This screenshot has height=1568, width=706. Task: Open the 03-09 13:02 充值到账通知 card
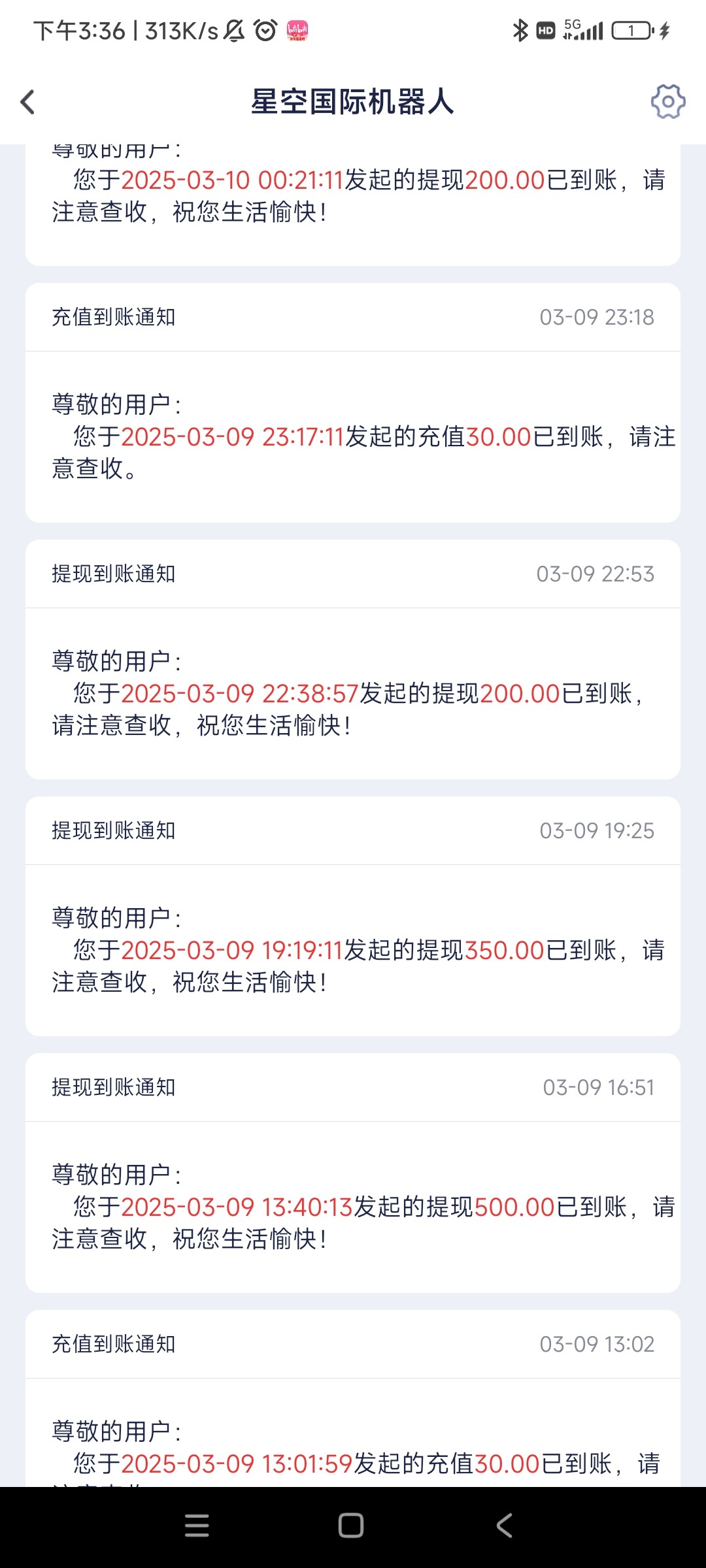tap(353, 1398)
